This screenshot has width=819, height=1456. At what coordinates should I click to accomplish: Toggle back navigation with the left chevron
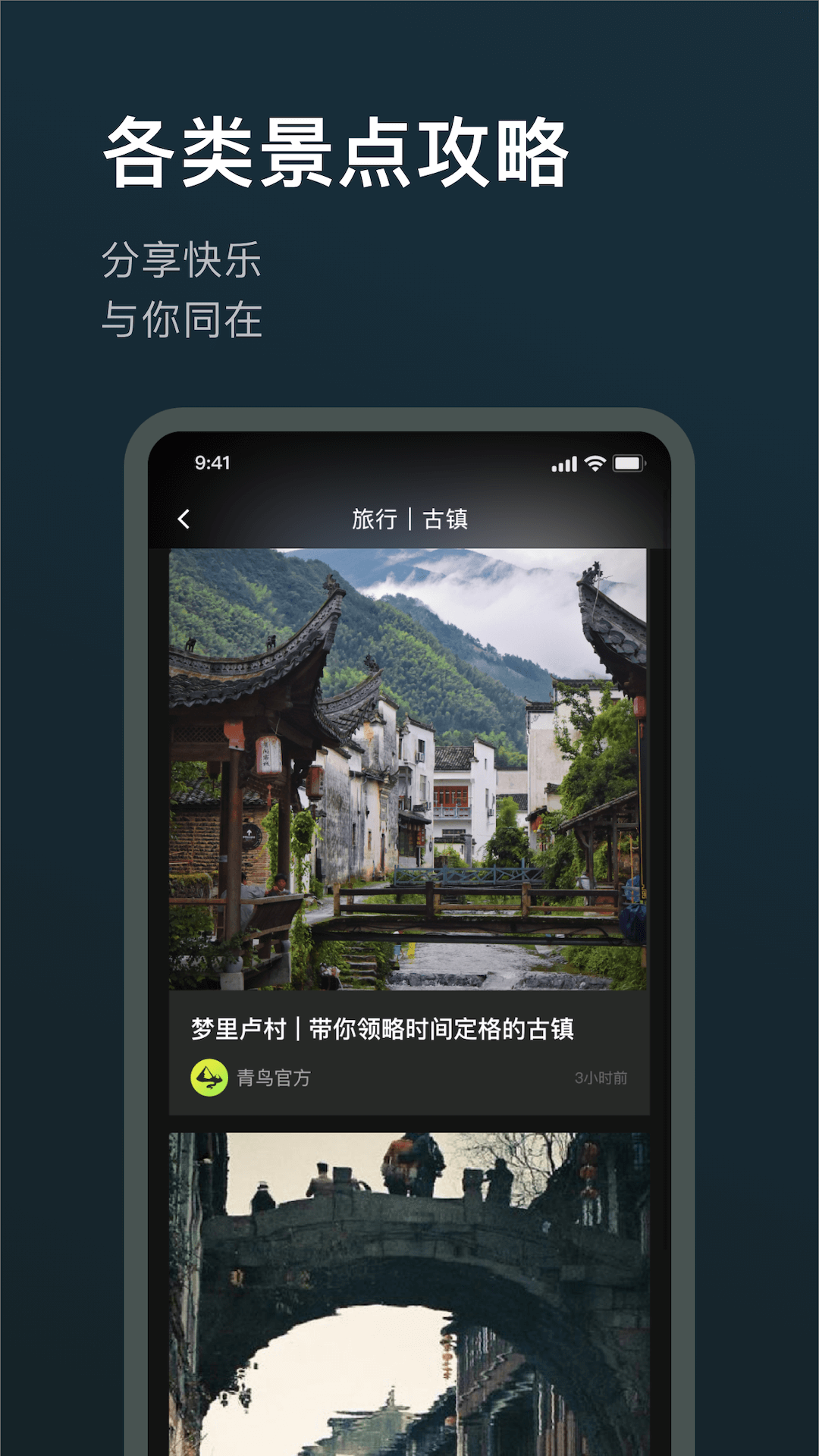[184, 519]
